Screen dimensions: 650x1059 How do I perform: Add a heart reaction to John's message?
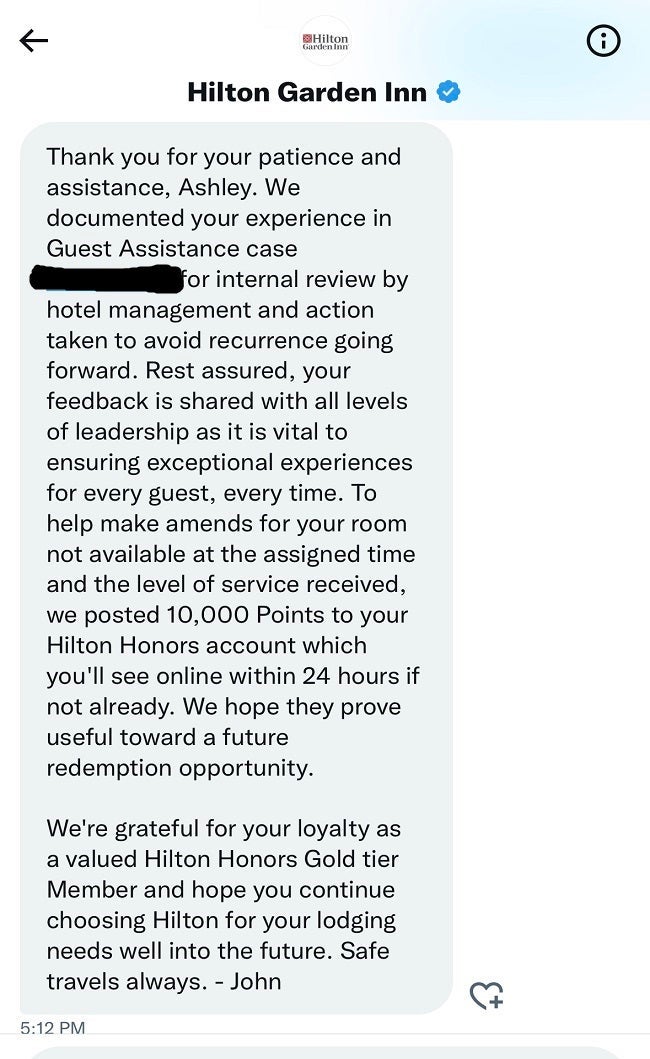[486, 995]
